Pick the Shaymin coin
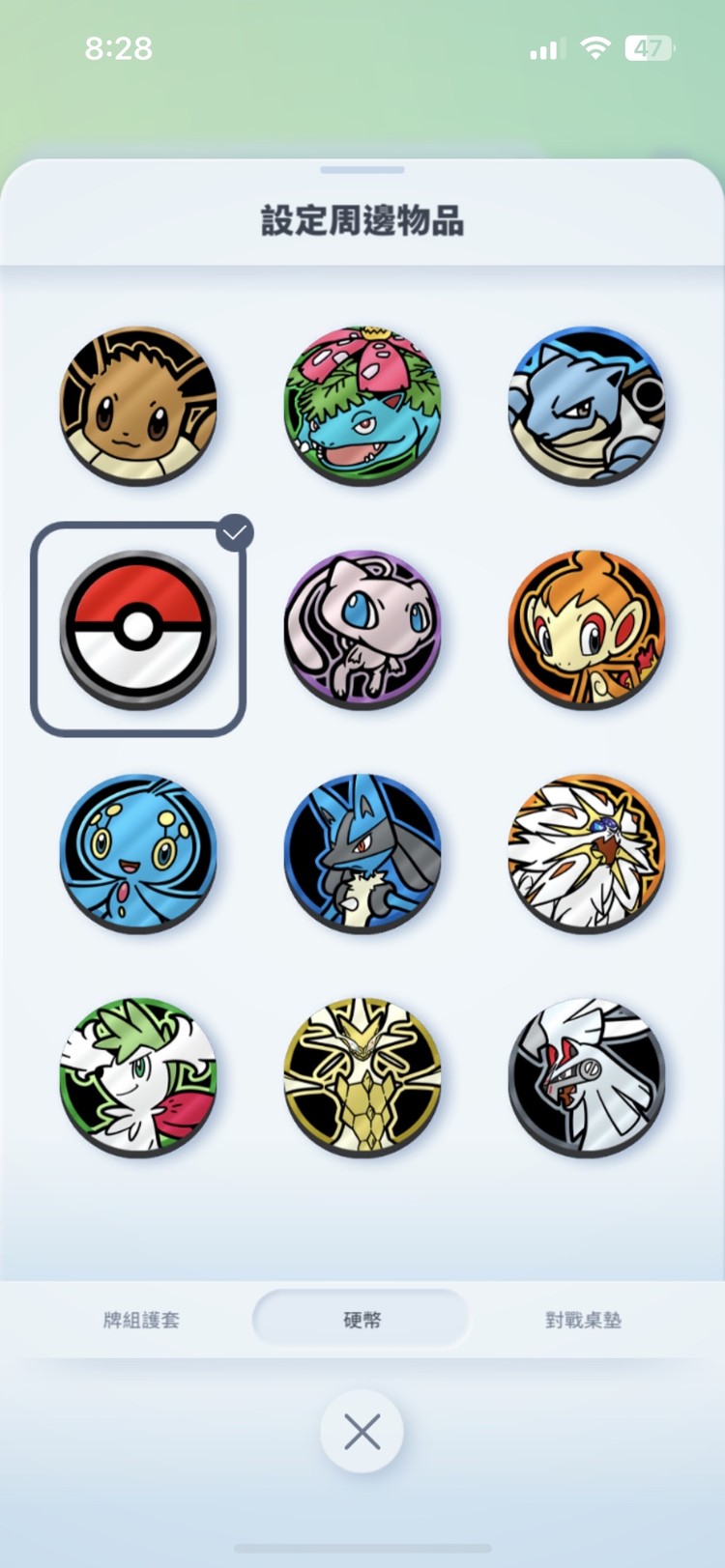This screenshot has width=725, height=1568. click(138, 1077)
